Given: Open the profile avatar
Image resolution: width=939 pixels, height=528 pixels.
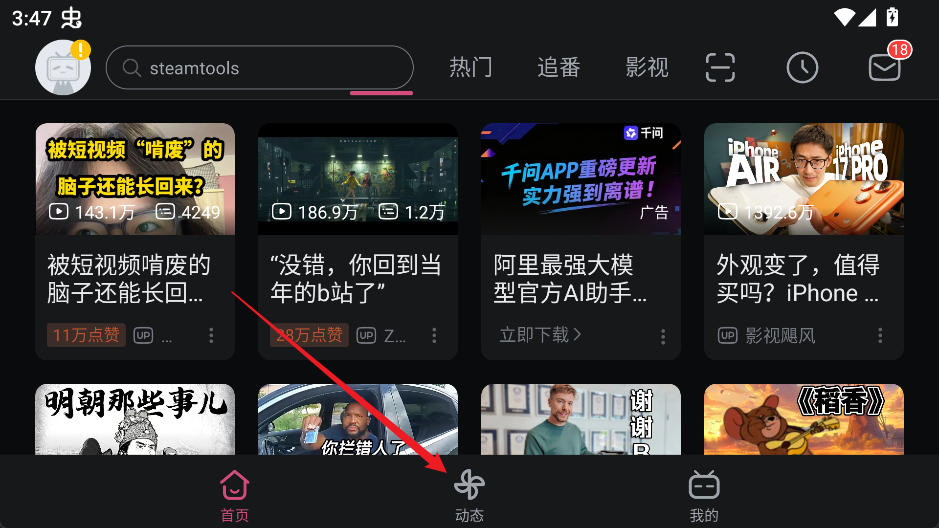Looking at the screenshot, I should 63,68.
